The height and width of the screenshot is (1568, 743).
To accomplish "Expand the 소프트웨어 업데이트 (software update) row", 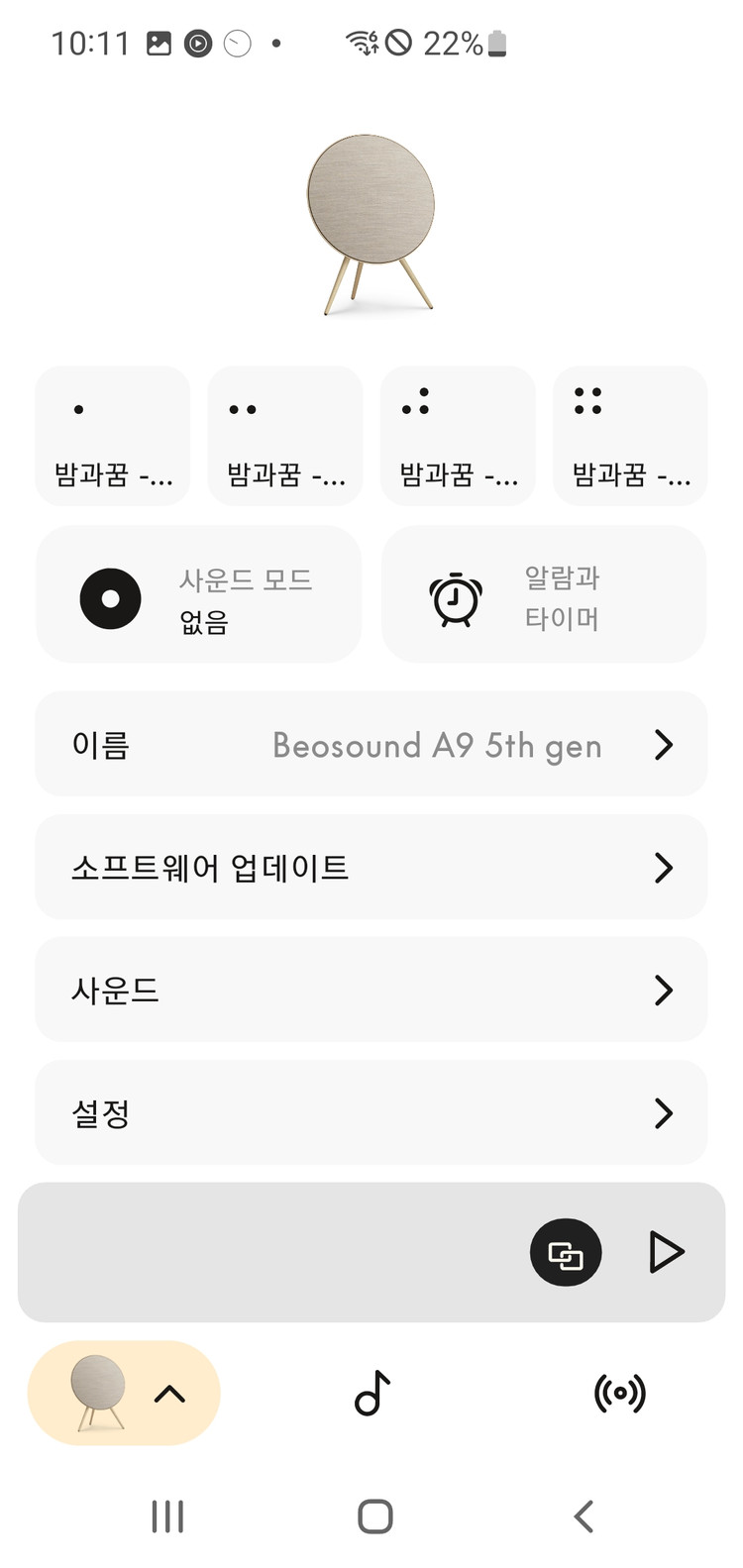I will point(371,868).
